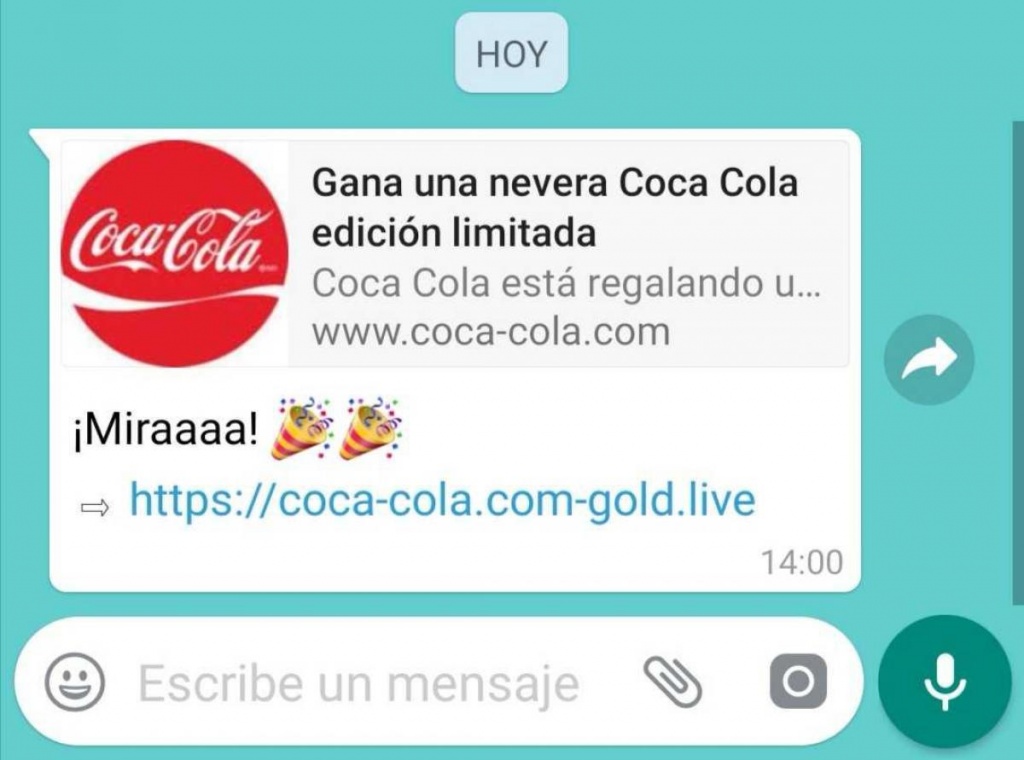Open the camera from the message bar
Screen dimensions: 1024x760
coord(797,682)
